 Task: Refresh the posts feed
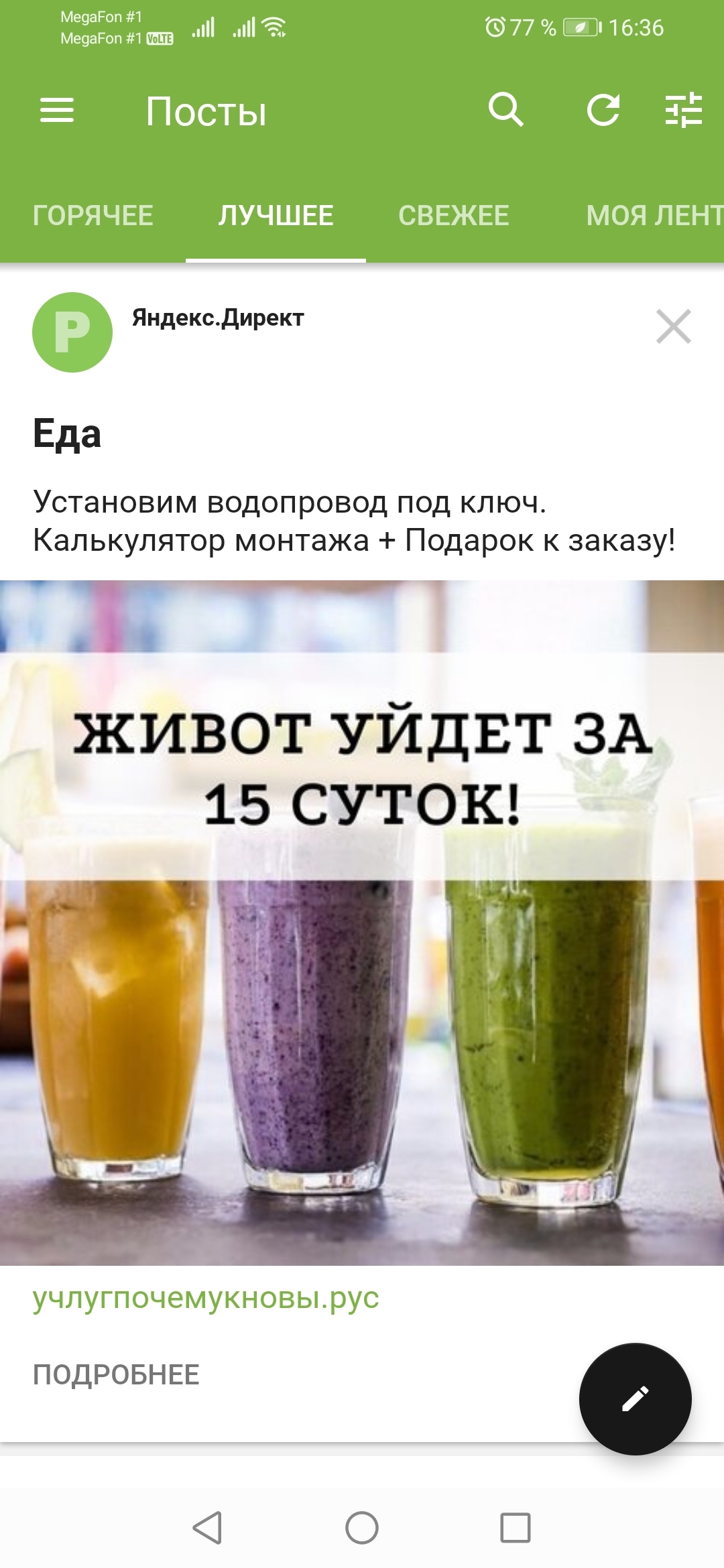pos(603,111)
